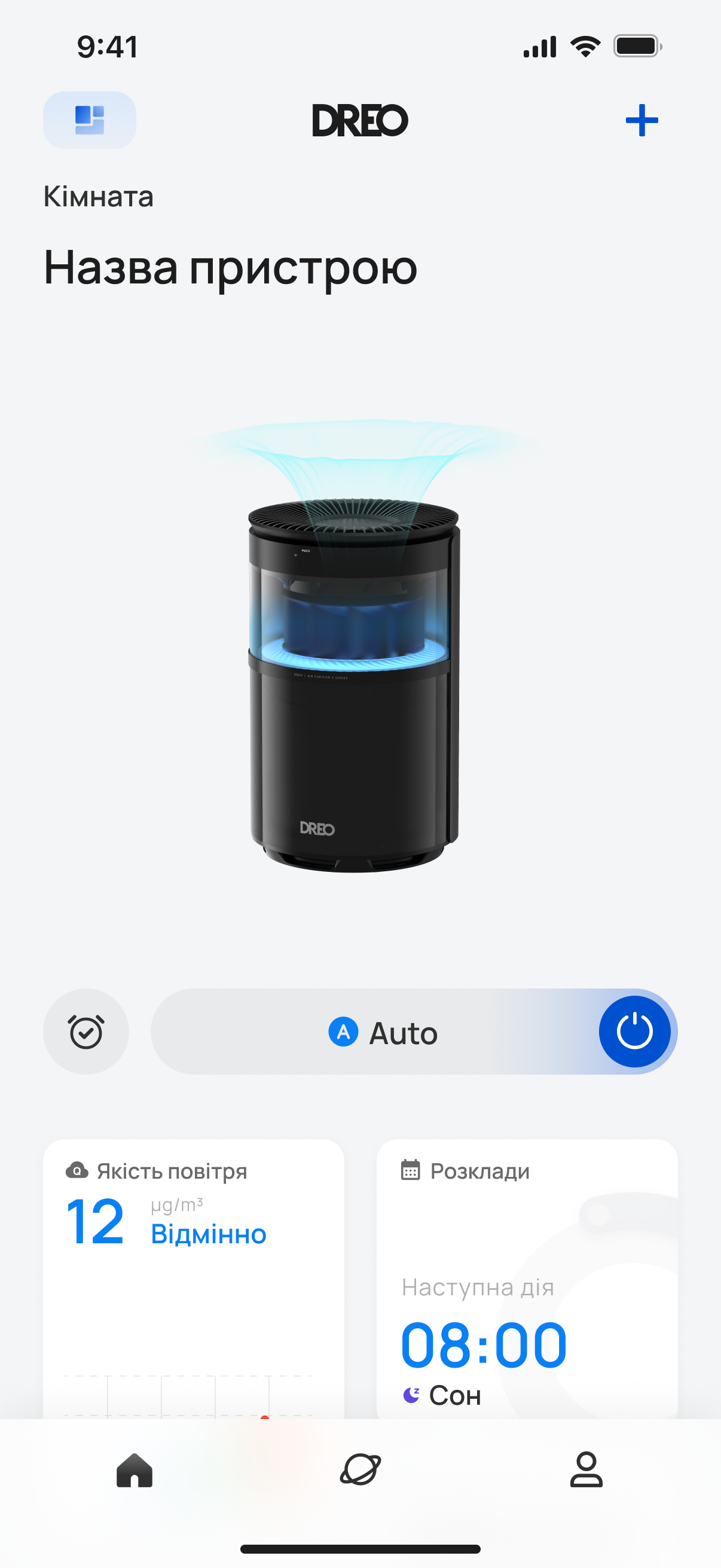Go to the home tab
Screen dimensions: 721x1568
(135, 1469)
